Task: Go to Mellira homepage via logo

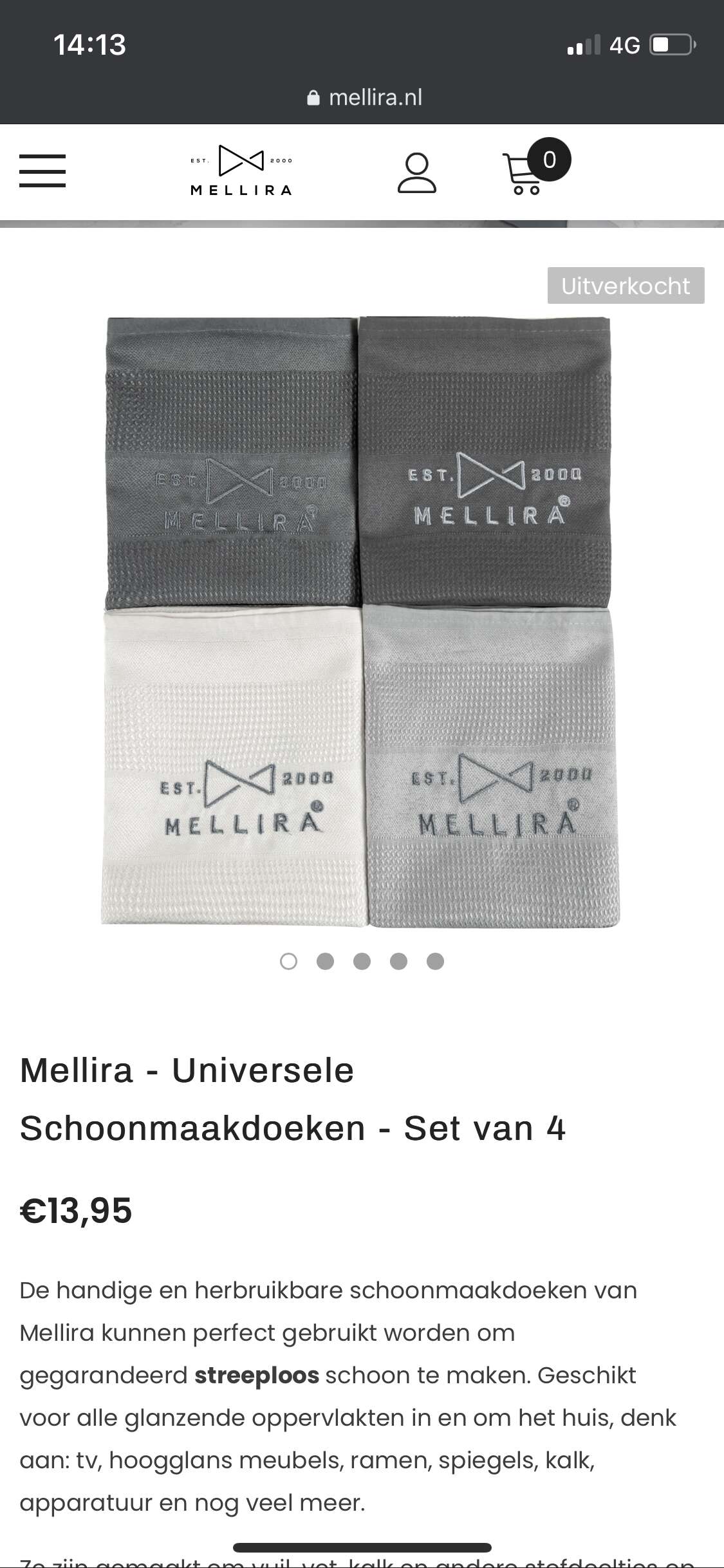Action: [241, 171]
